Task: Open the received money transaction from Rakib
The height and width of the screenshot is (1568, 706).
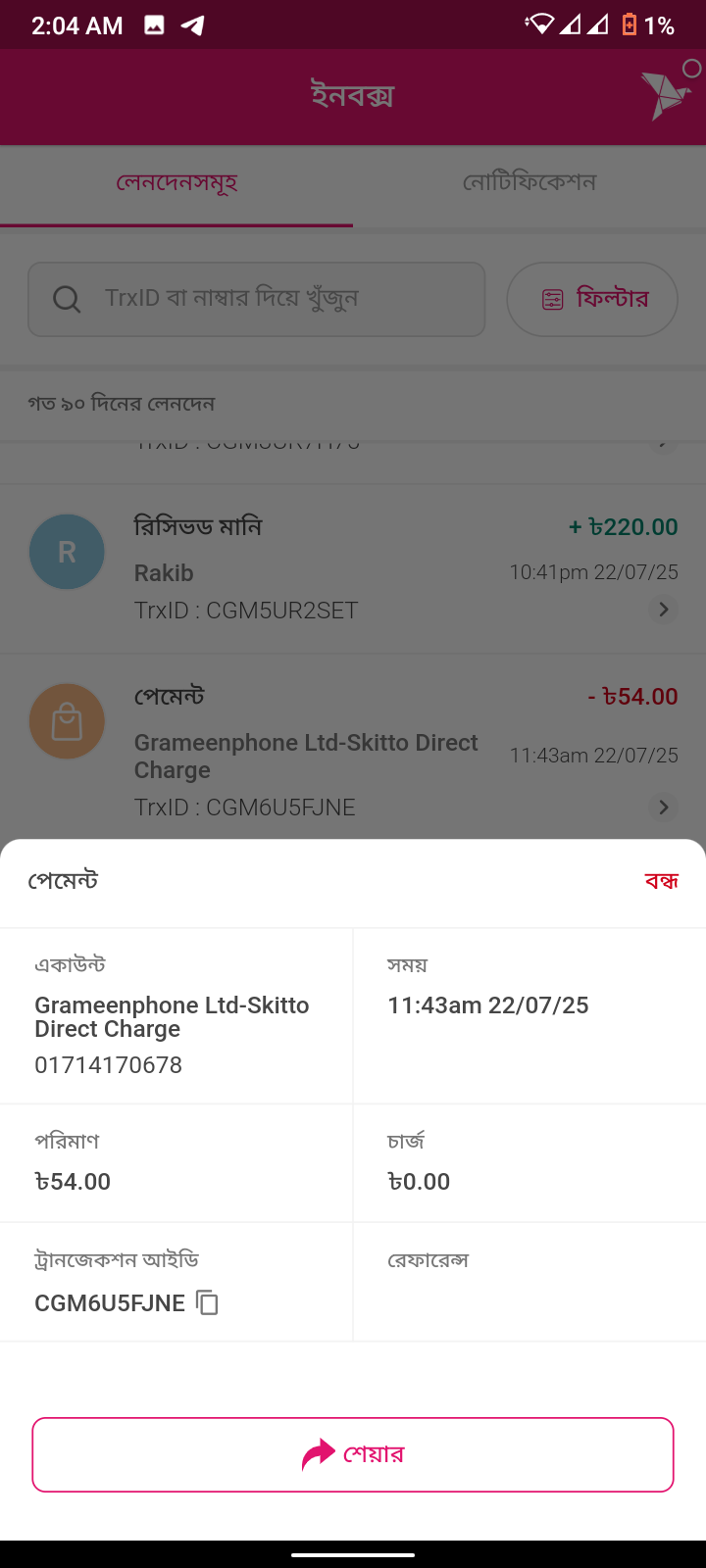Action: click(353, 568)
